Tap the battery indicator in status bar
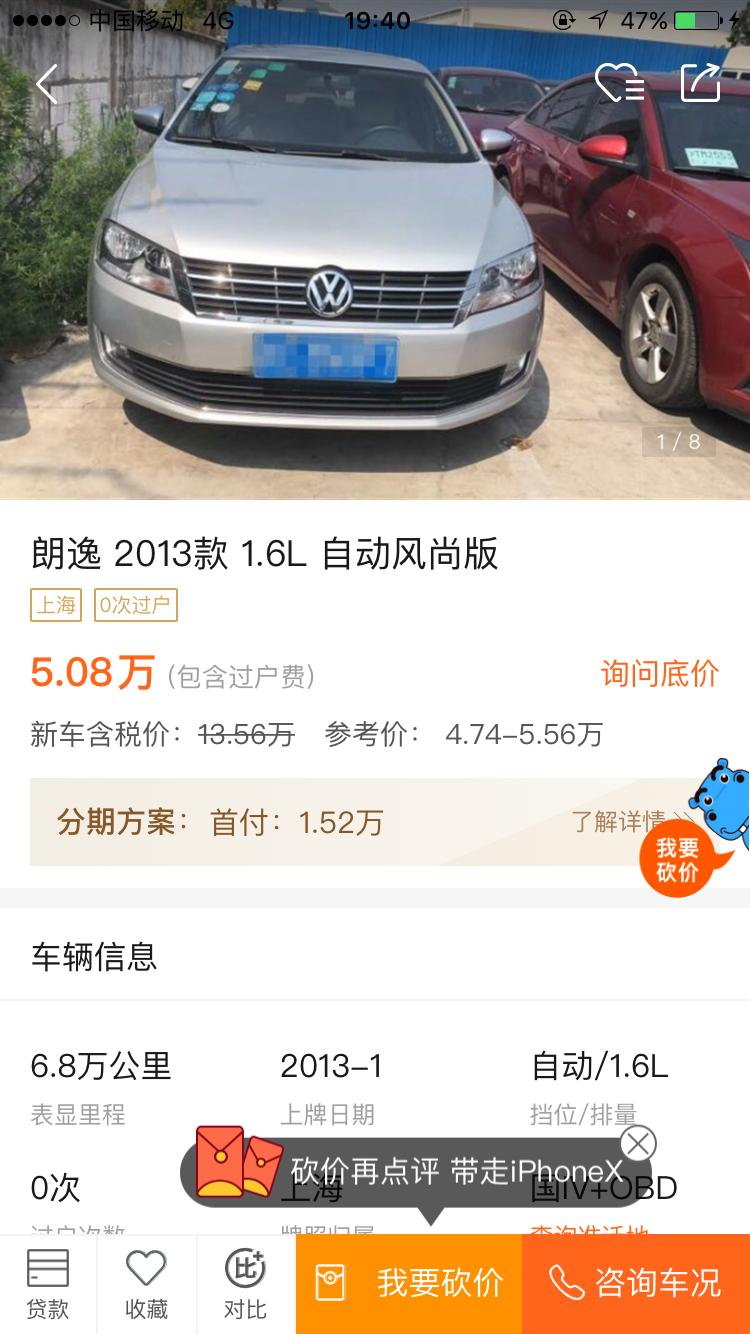The image size is (750, 1334). [694, 18]
